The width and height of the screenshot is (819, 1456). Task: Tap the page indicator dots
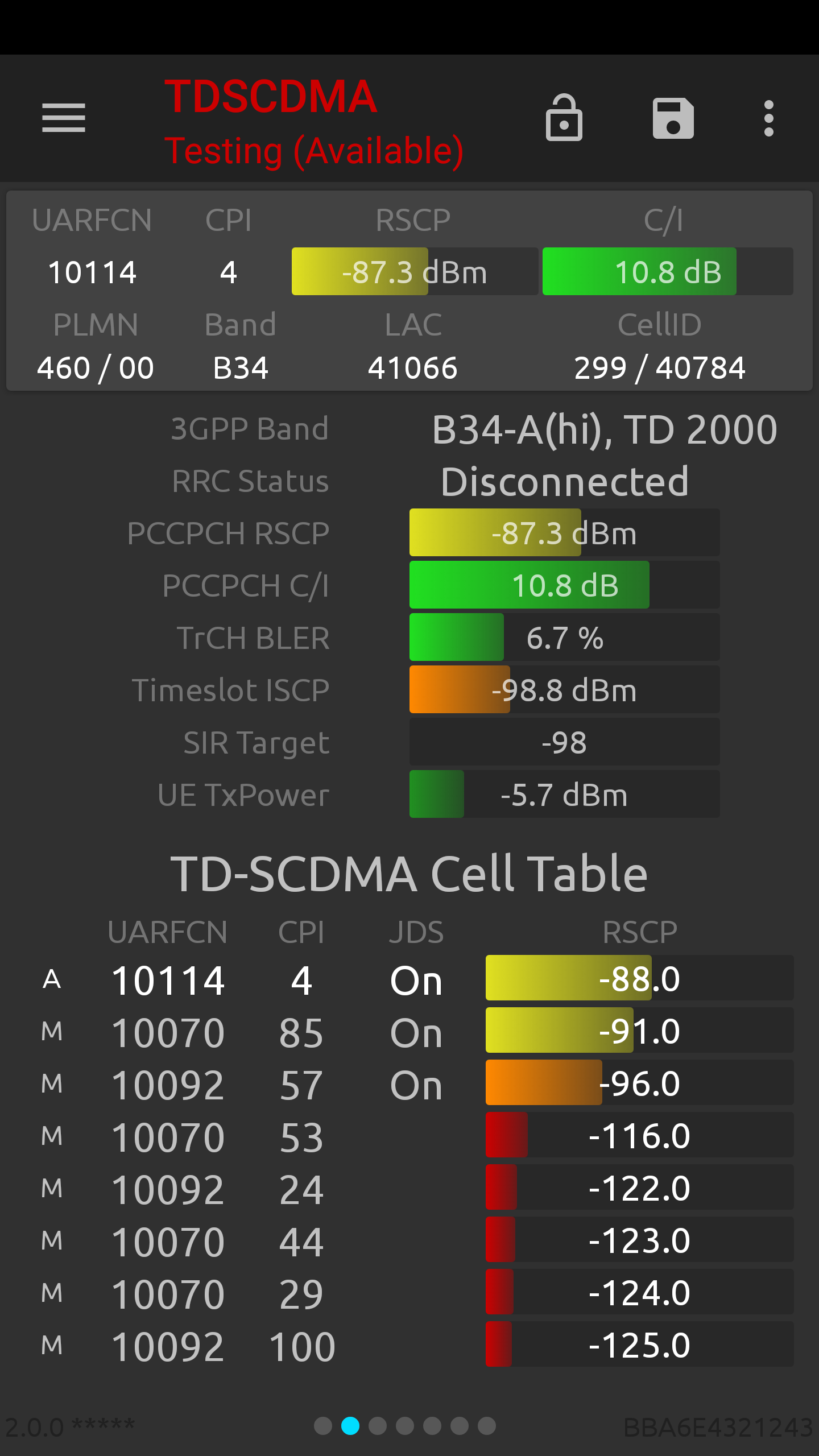tap(405, 1426)
